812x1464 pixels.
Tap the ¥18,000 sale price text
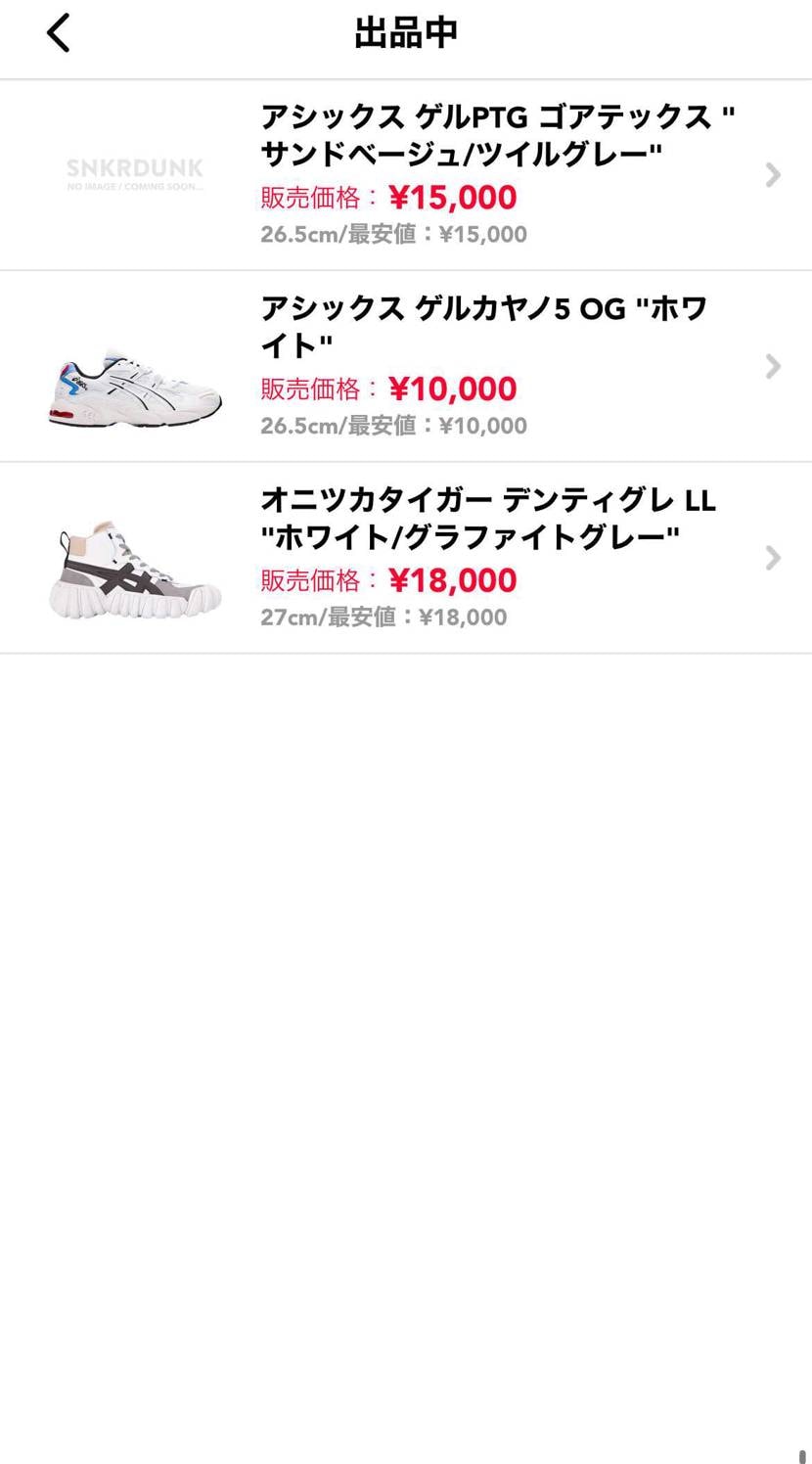click(453, 580)
